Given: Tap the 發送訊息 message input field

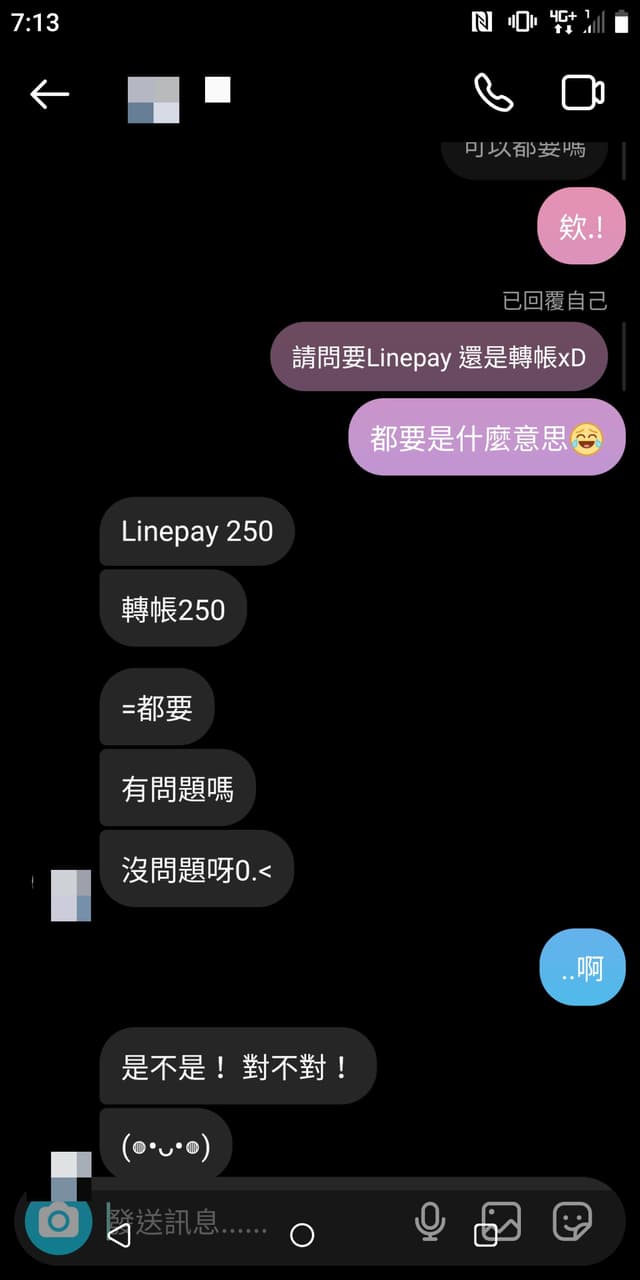Looking at the screenshot, I should 250,1222.
